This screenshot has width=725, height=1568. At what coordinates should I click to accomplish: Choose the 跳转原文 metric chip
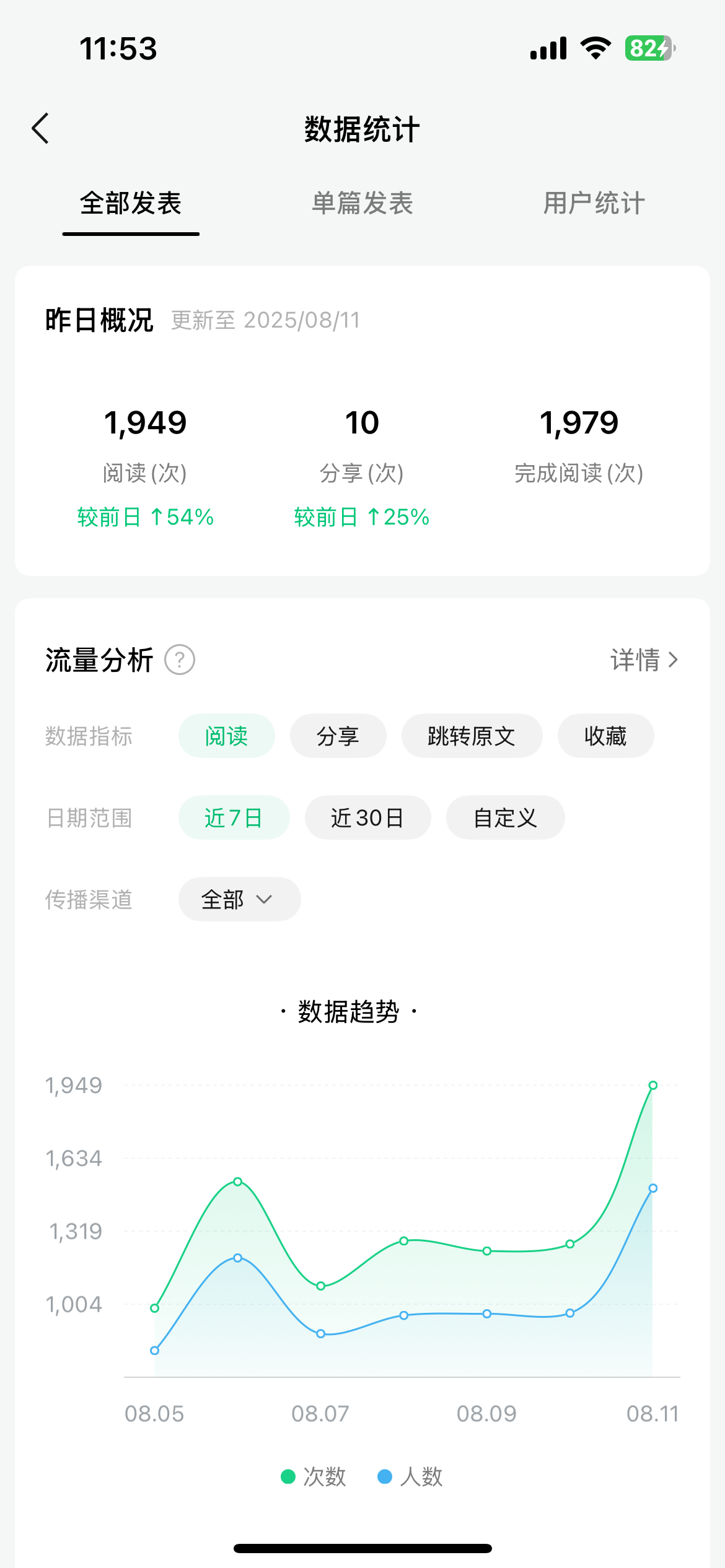click(x=472, y=736)
